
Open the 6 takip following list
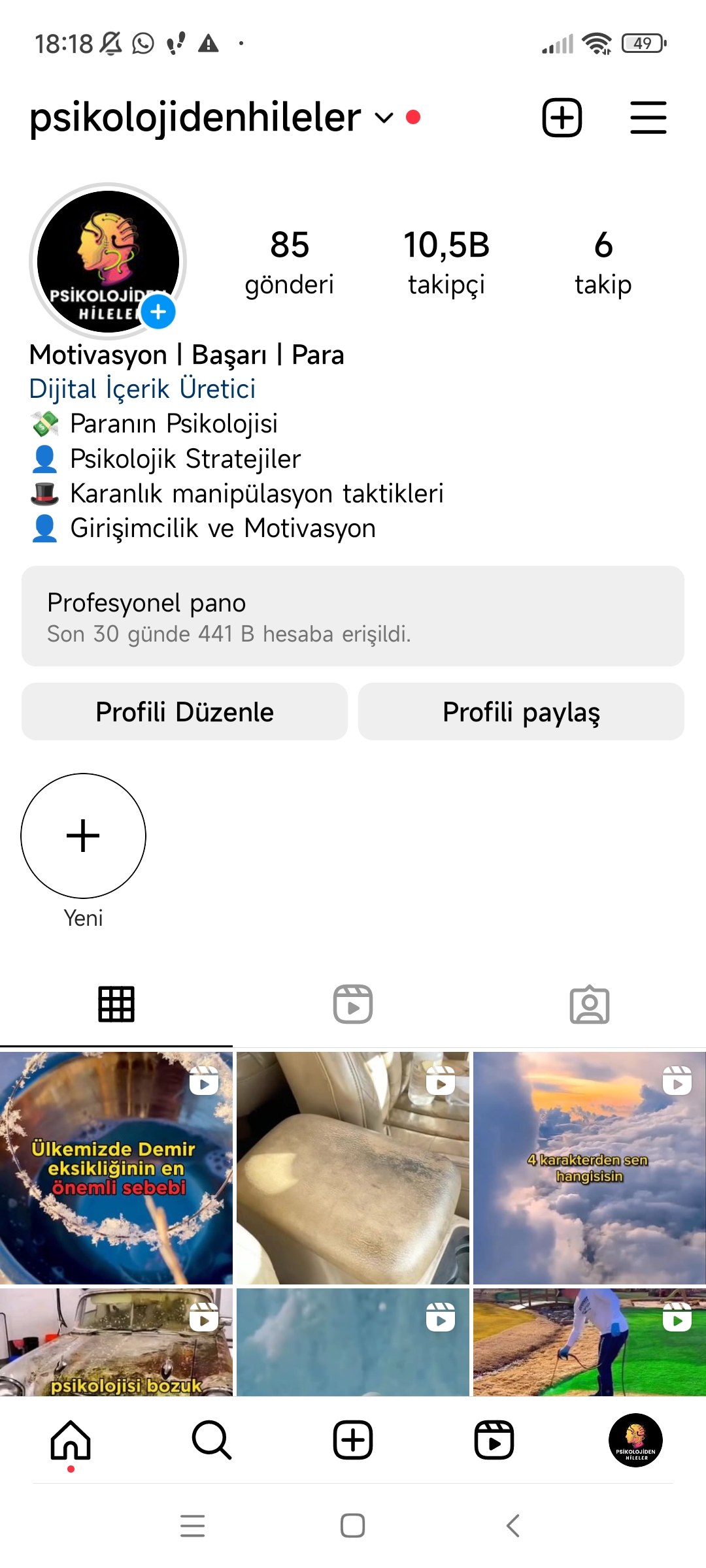pos(603,263)
